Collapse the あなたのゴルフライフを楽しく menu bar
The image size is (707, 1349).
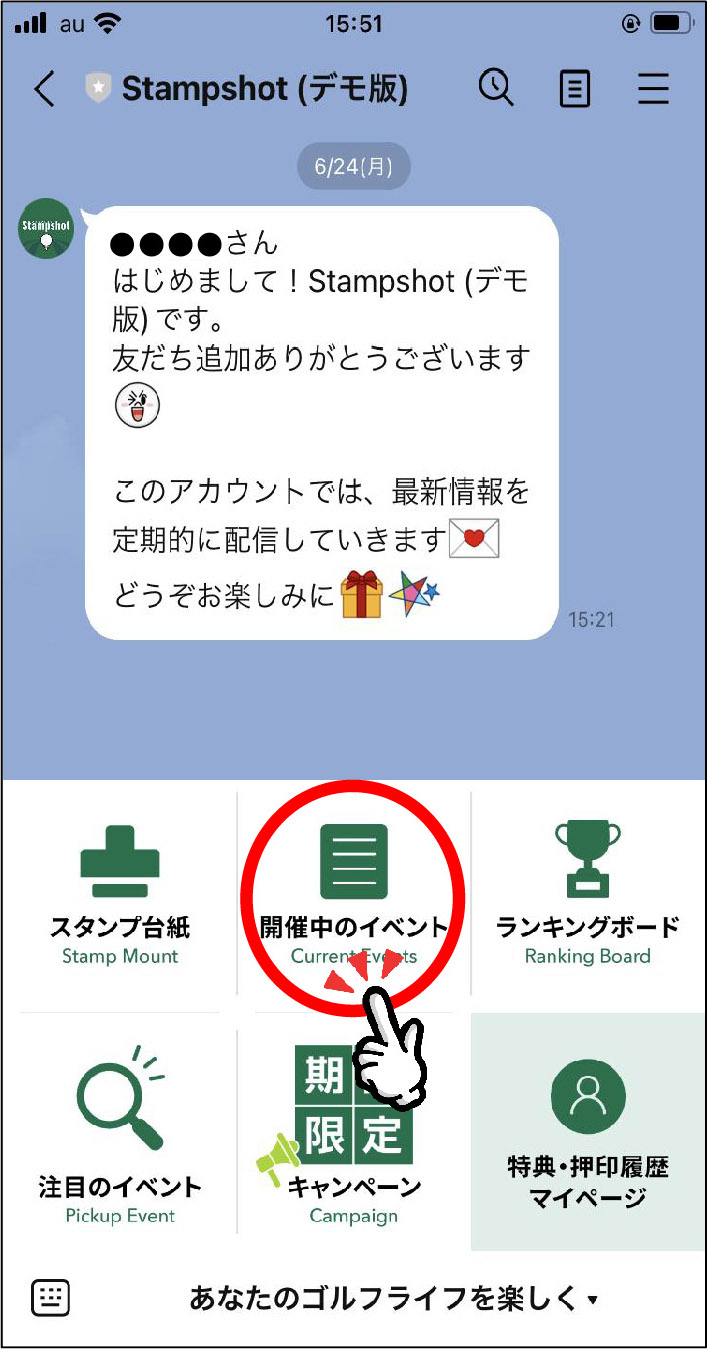pos(394,1298)
